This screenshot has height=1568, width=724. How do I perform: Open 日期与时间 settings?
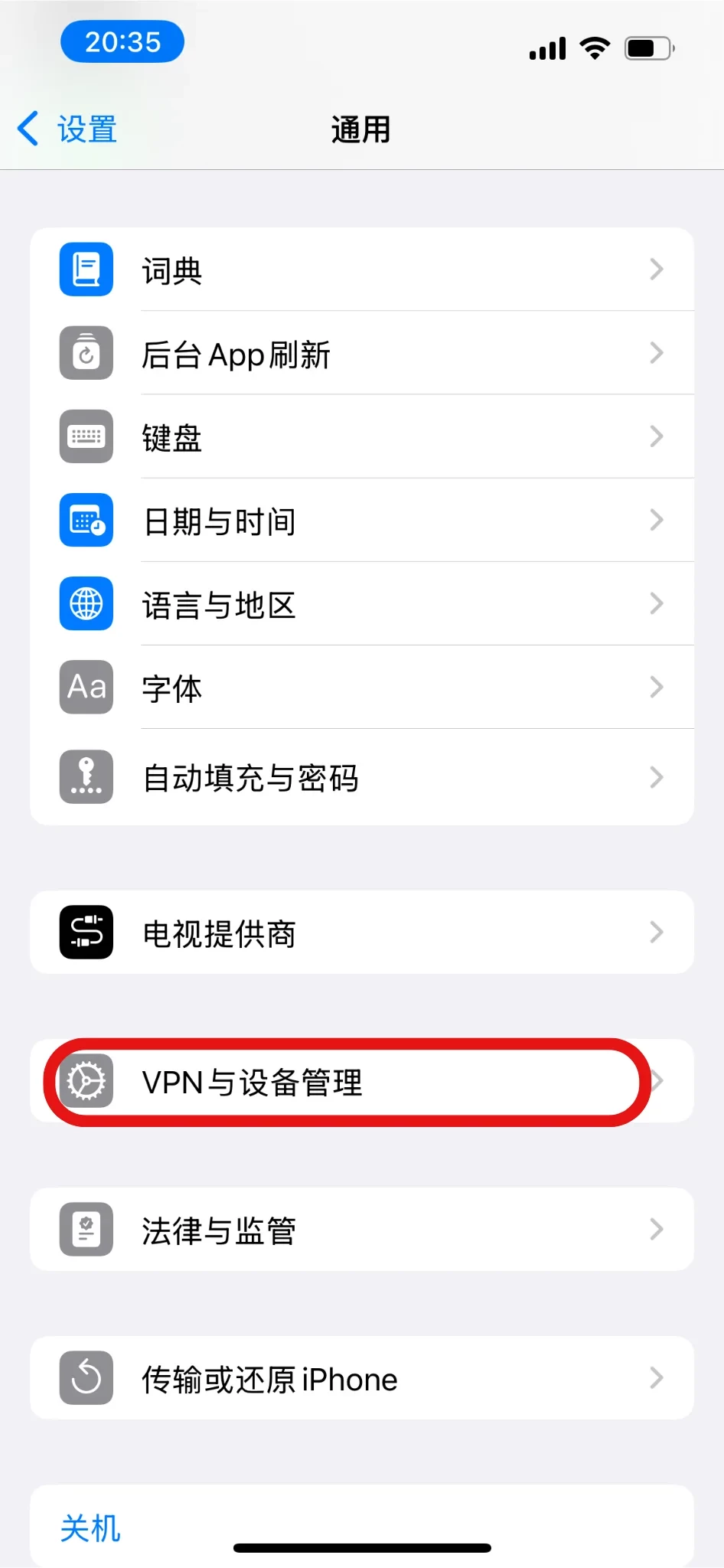point(361,521)
